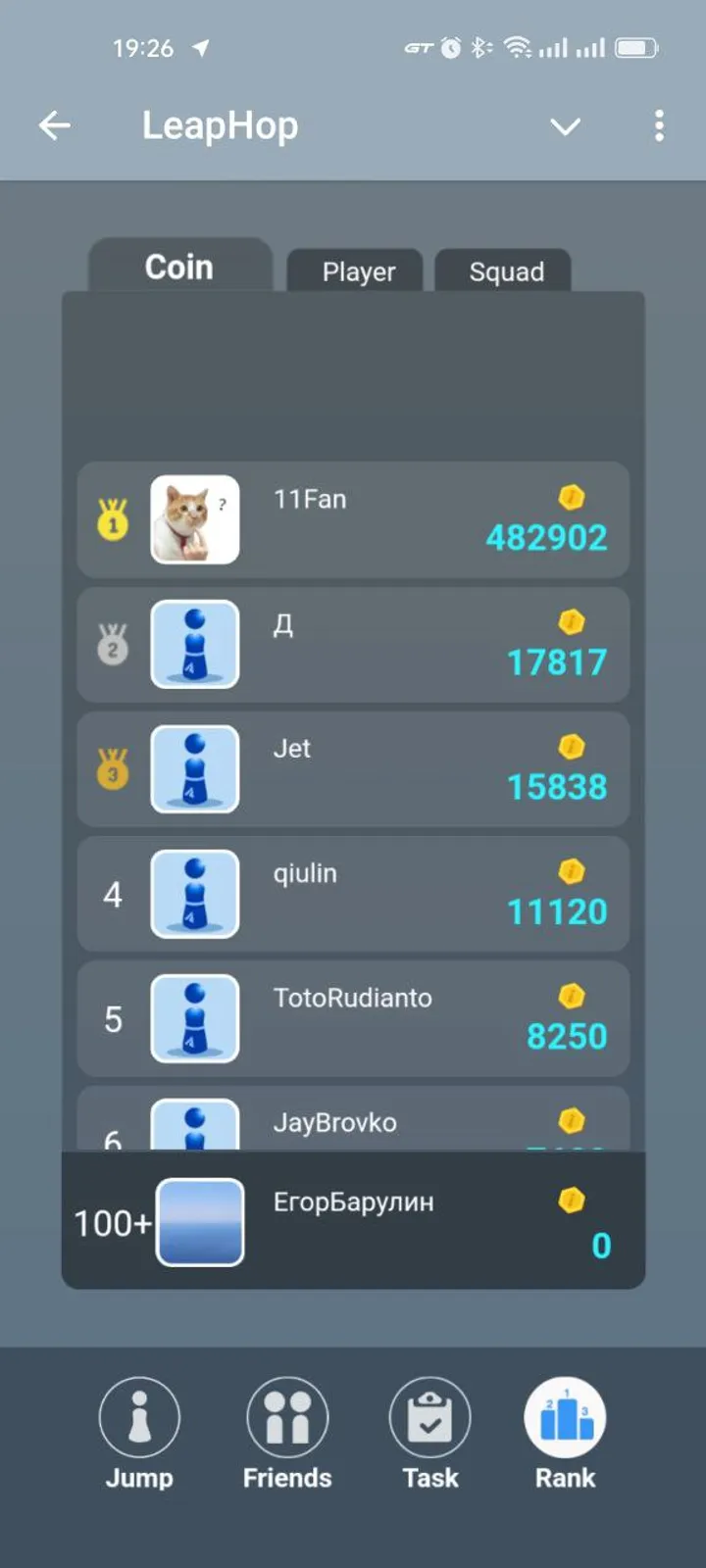Open the Task list via clipboard icon

tap(429, 1431)
